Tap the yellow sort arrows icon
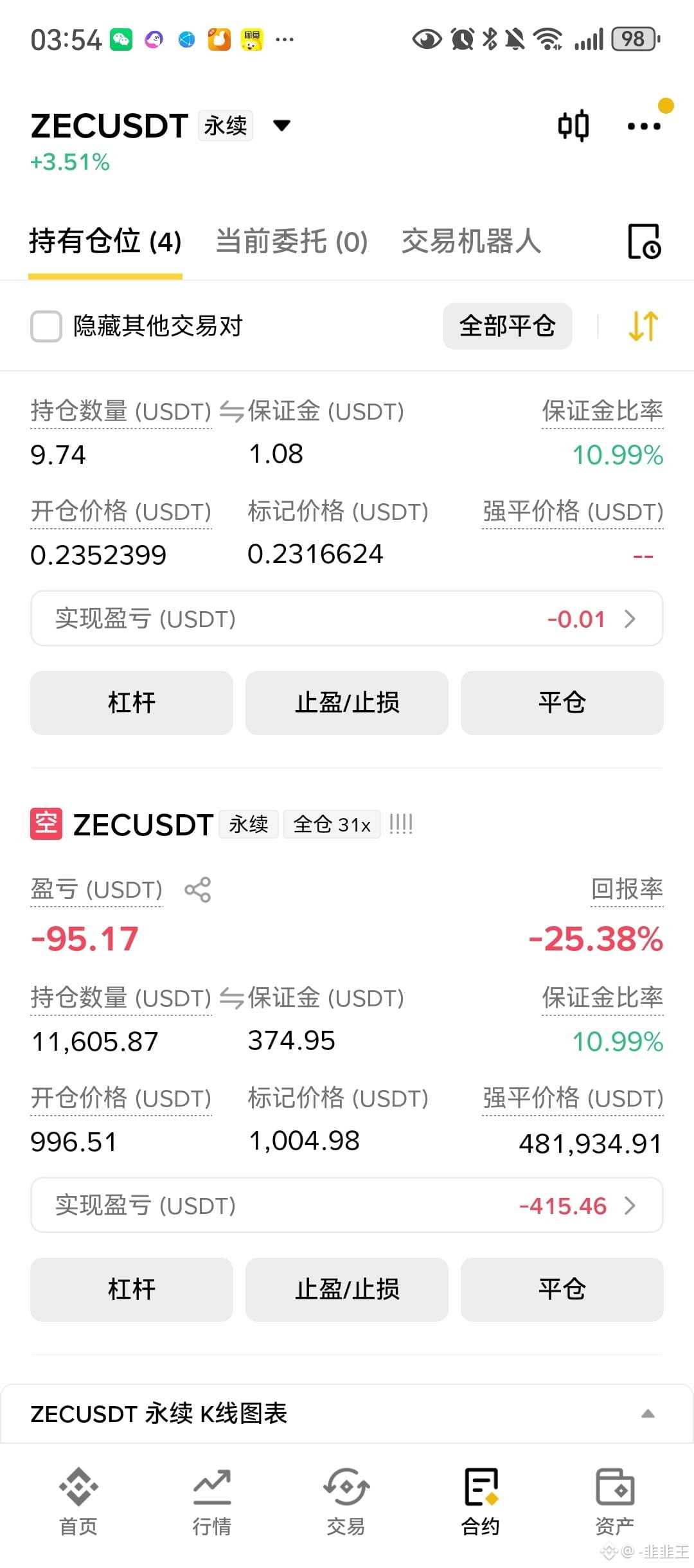This screenshot has width=694, height=1568. tap(643, 326)
